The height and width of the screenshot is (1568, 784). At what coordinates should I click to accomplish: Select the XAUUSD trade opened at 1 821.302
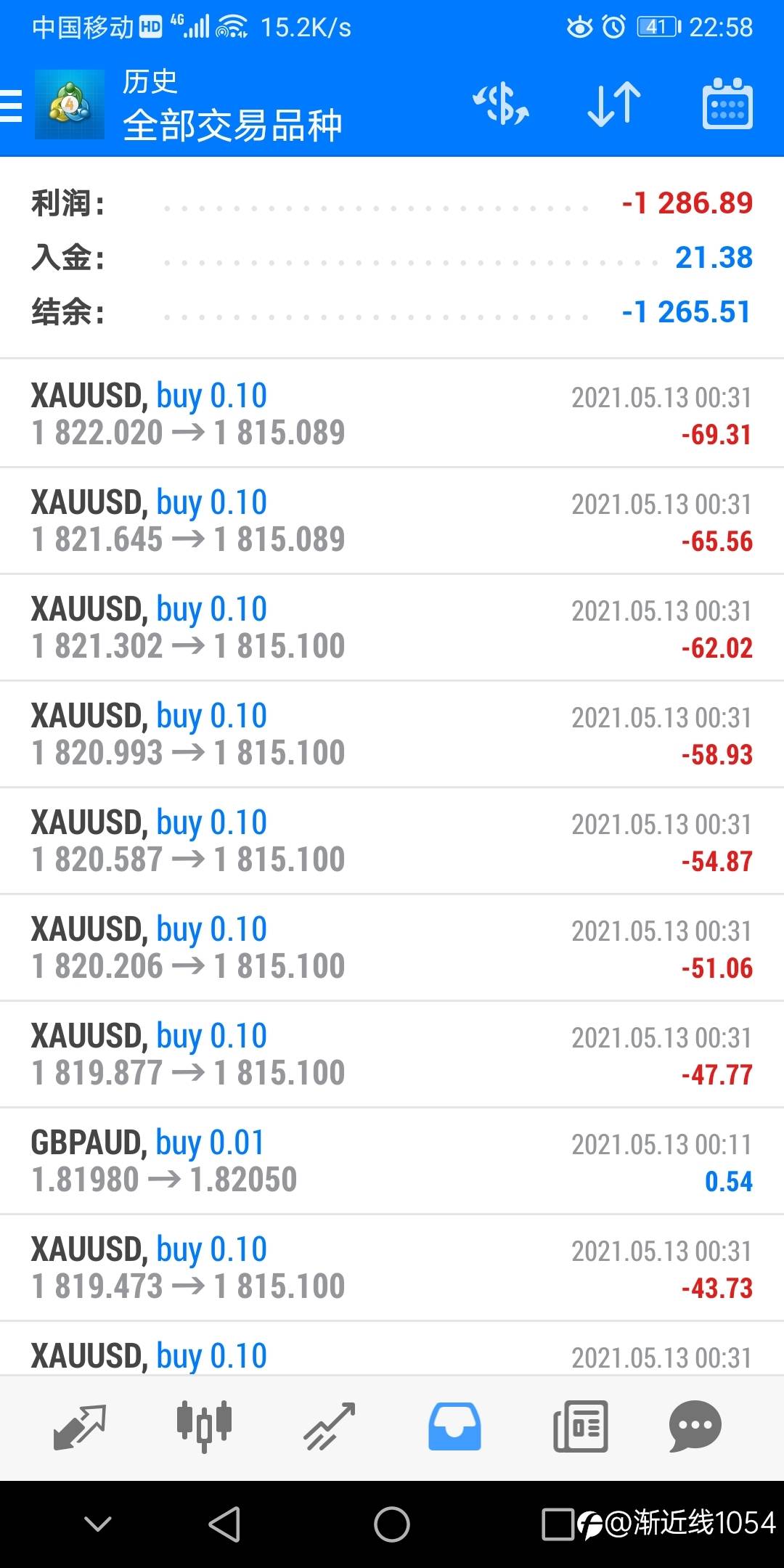tap(392, 627)
